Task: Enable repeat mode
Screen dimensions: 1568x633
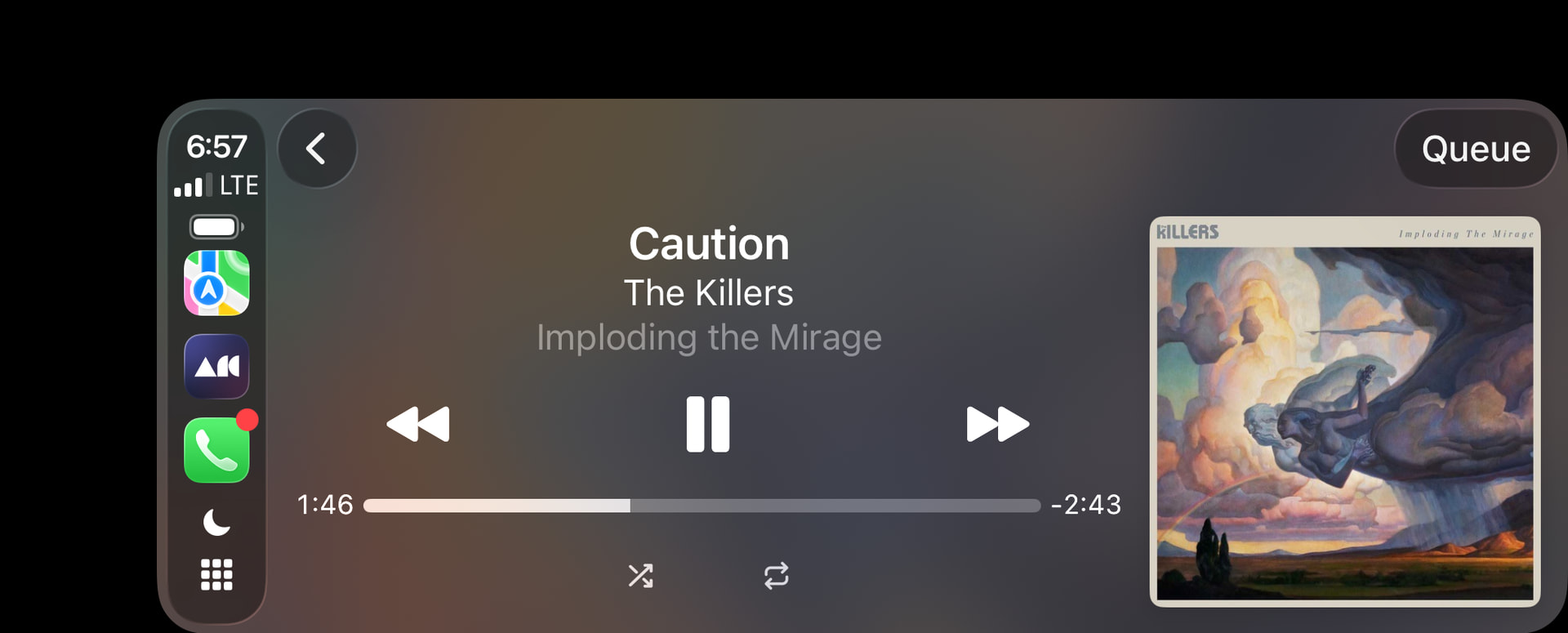Action: [776, 576]
